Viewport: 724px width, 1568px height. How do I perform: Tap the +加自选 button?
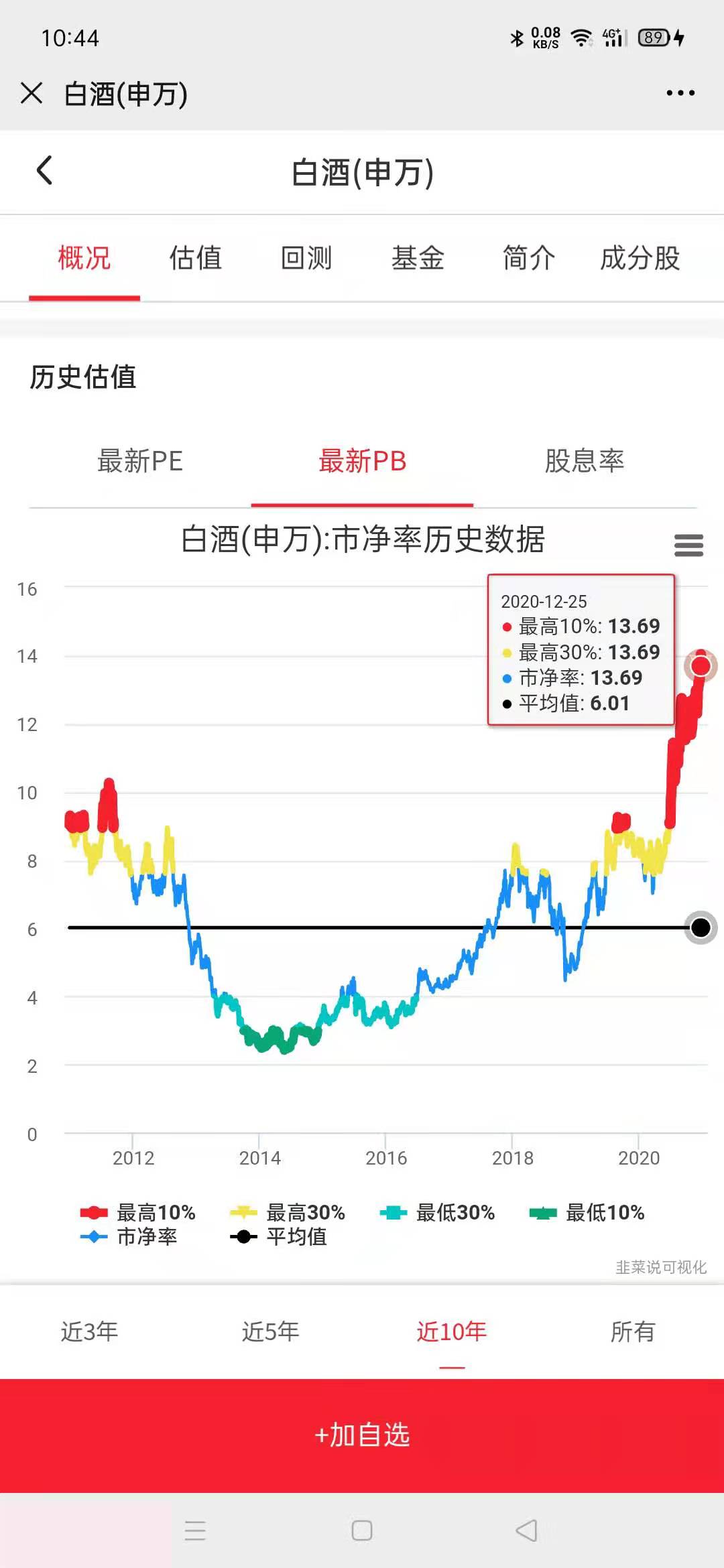[362, 1435]
